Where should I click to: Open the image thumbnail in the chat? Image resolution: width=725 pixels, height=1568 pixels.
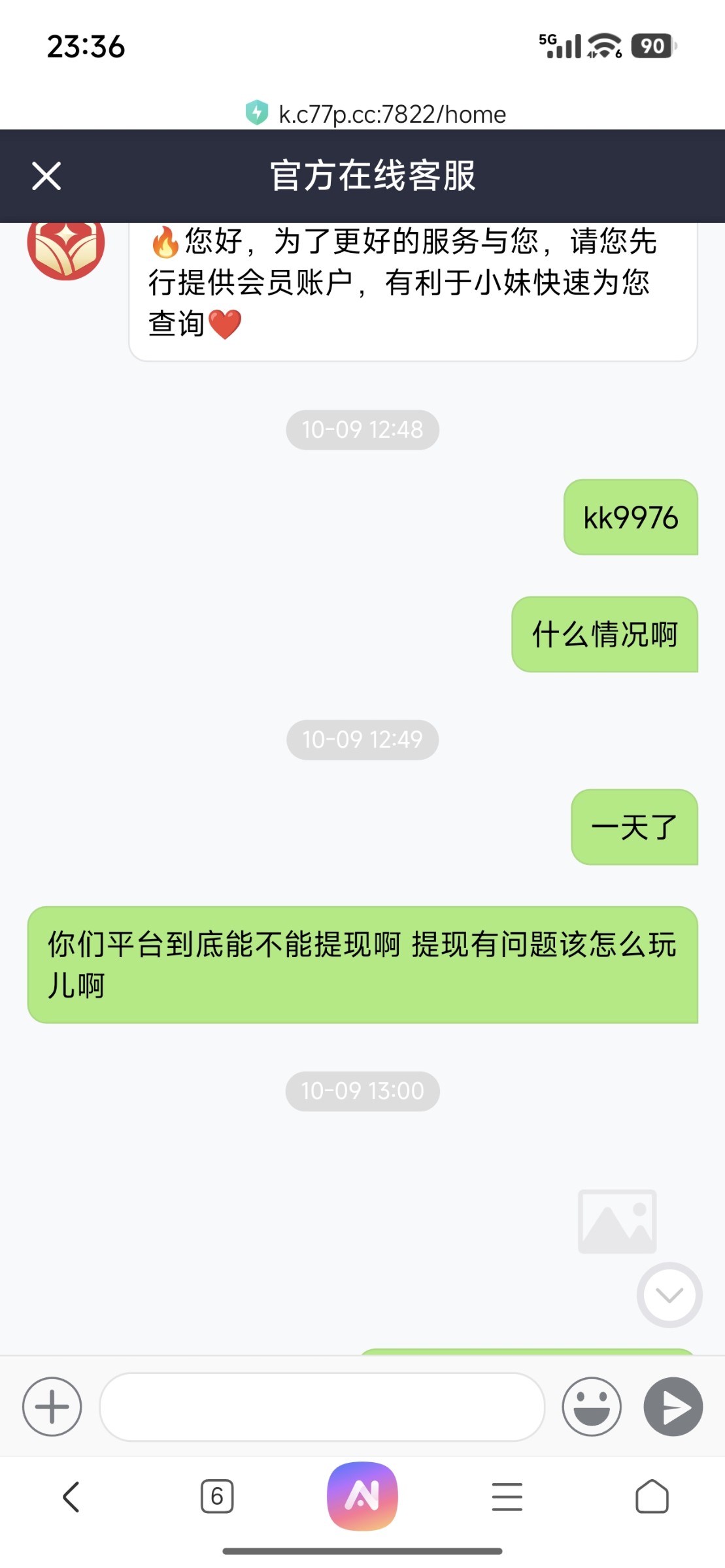point(617,1219)
